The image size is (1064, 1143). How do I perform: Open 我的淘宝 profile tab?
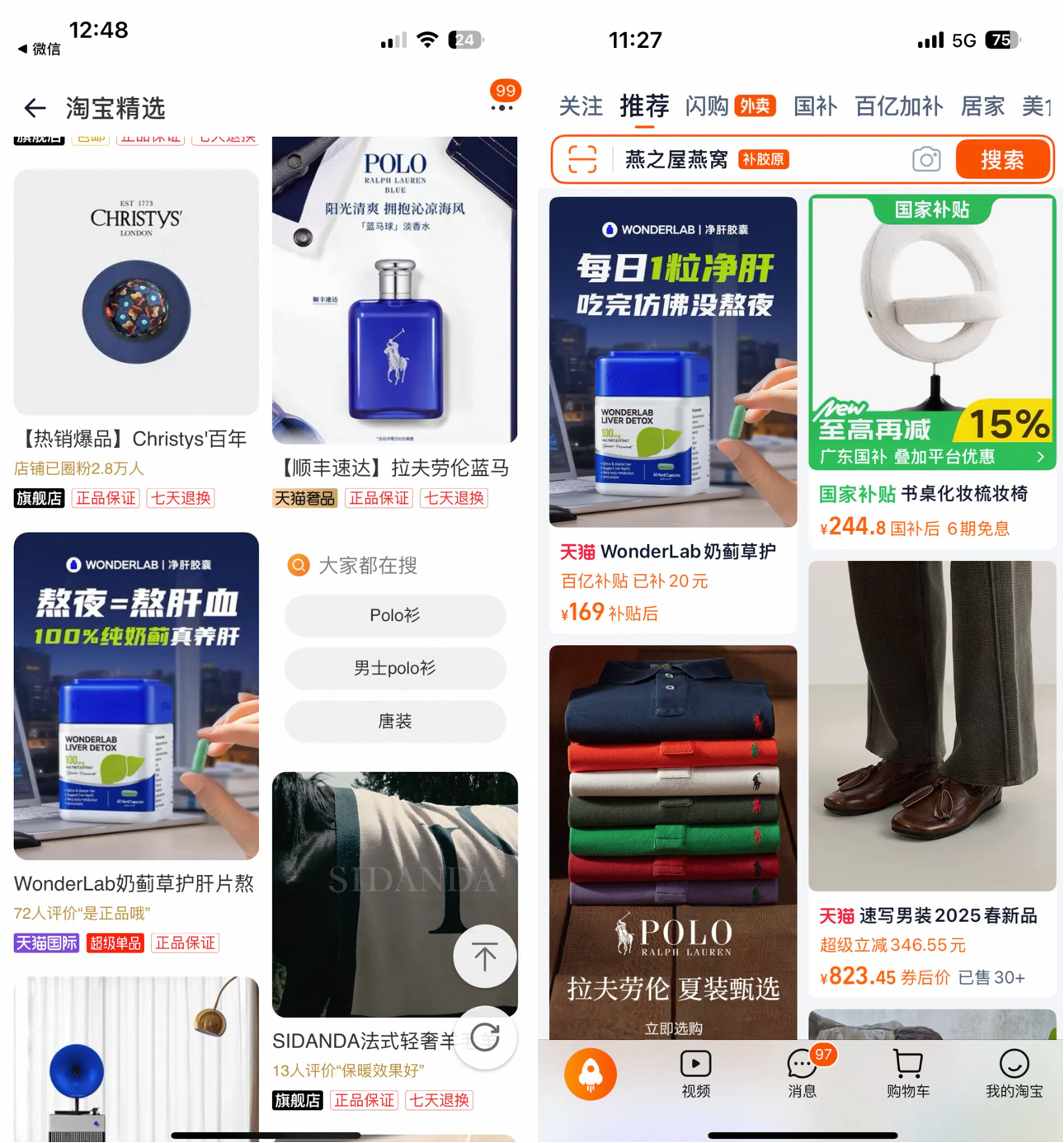pyautogui.click(x=1014, y=1074)
